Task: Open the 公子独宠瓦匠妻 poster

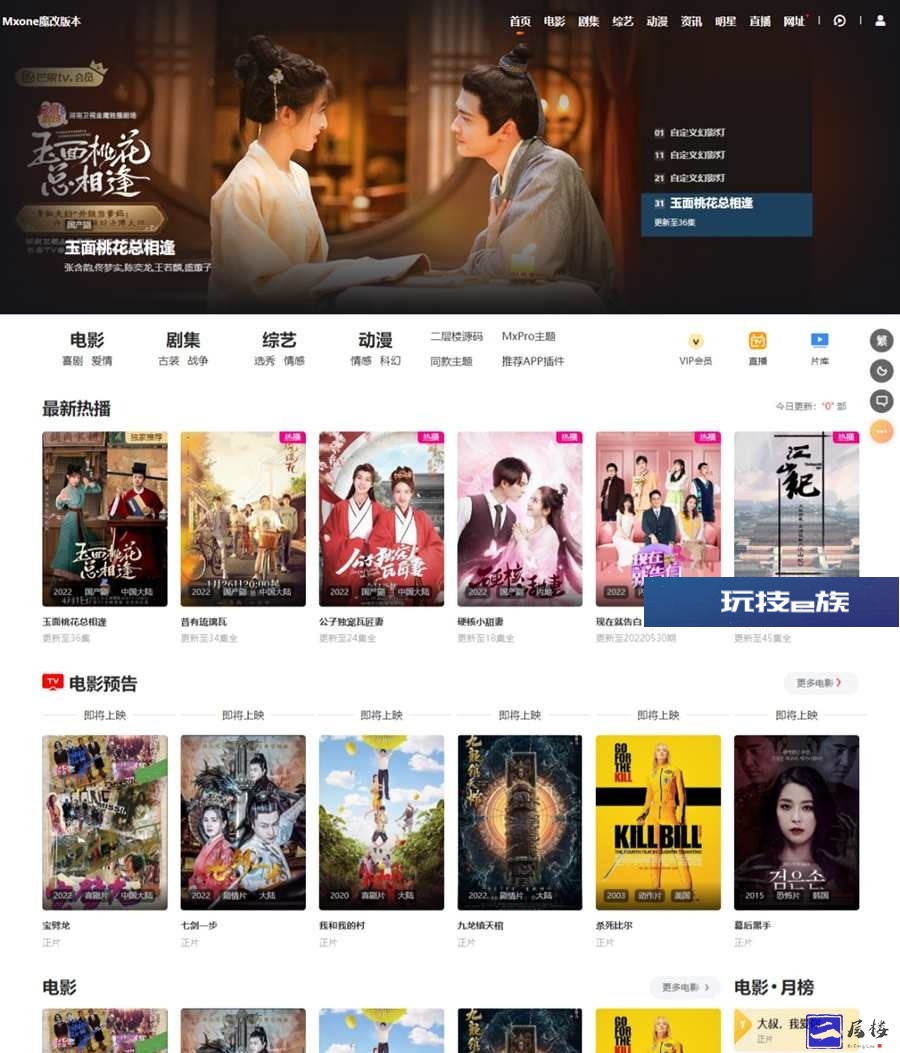Action: [381, 519]
